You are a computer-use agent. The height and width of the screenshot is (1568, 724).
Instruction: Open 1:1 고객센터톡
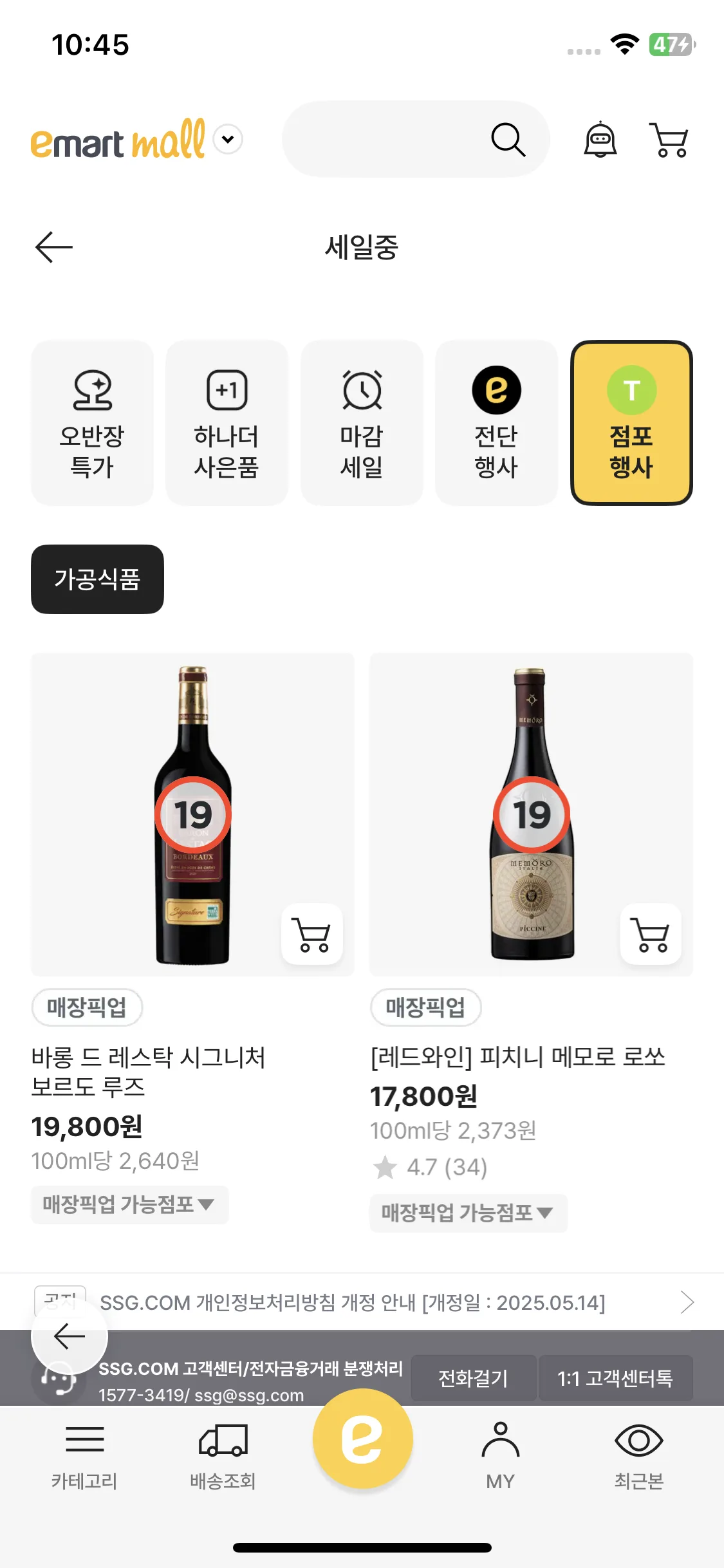[615, 1378]
